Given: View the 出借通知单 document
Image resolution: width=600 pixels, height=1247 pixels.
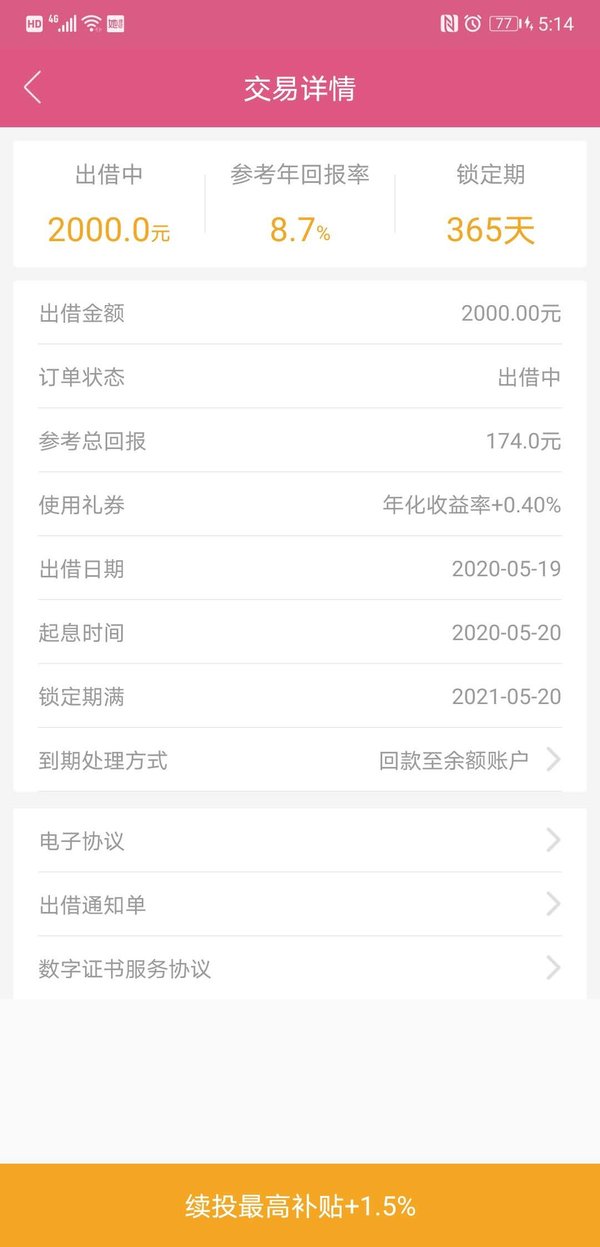Looking at the screenshot, I should [x=300, y=905].
